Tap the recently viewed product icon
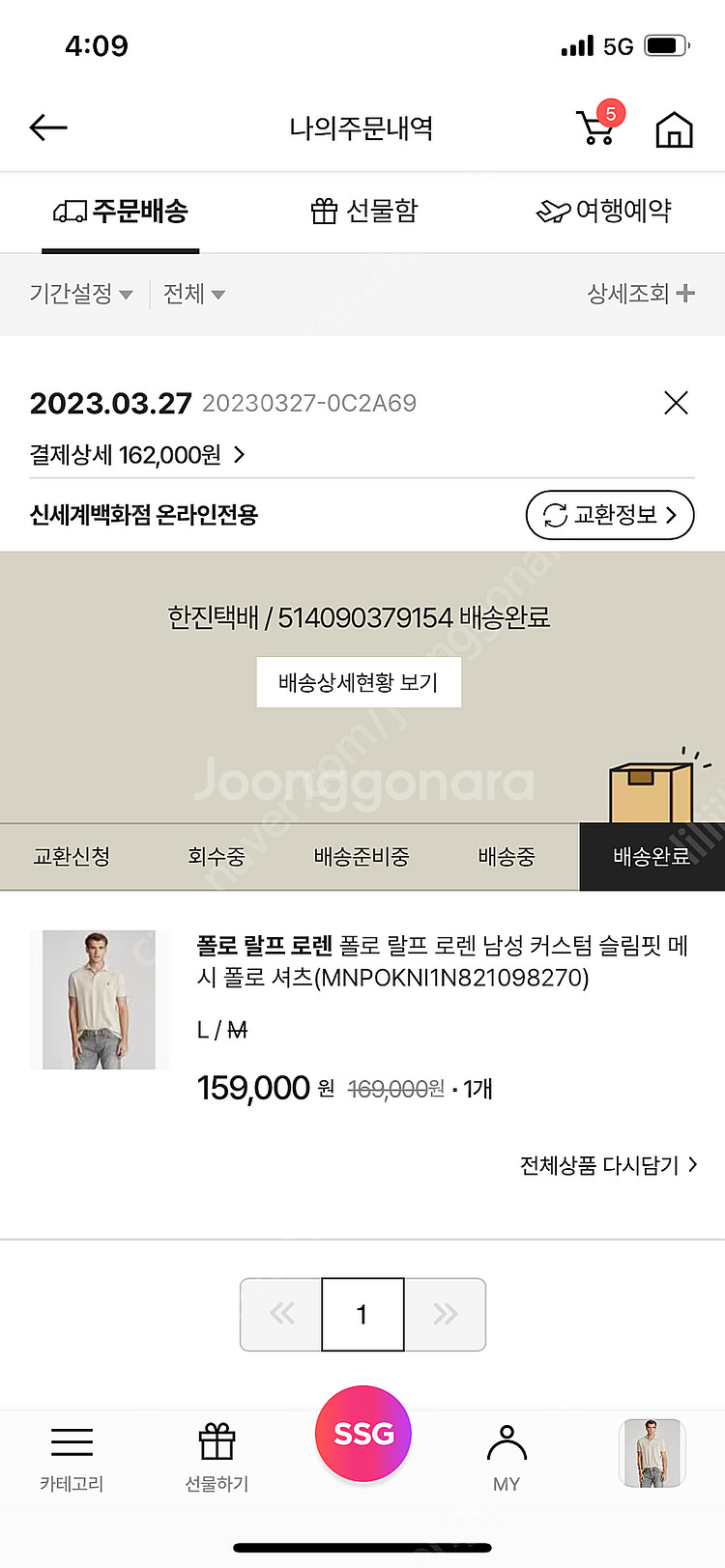The image size is (725, 1568). point(652,1454)
